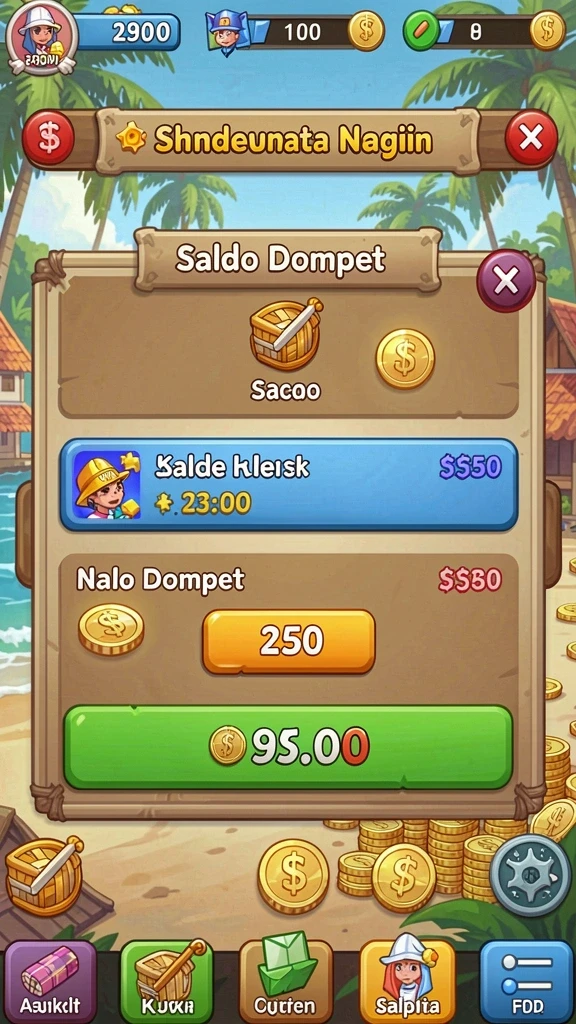The image size is (576, 1024).
Task: Tap the gold coin at the top right
Action: [547, 31]
